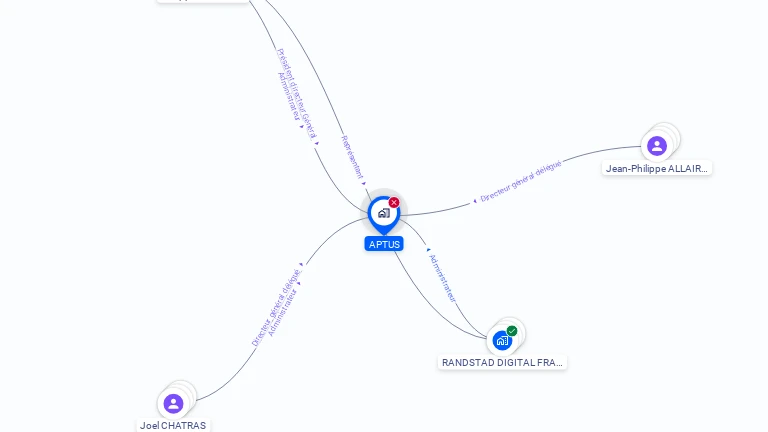
Task: Select the Joel CHATRAS person node
Action: tap(173, 403)
